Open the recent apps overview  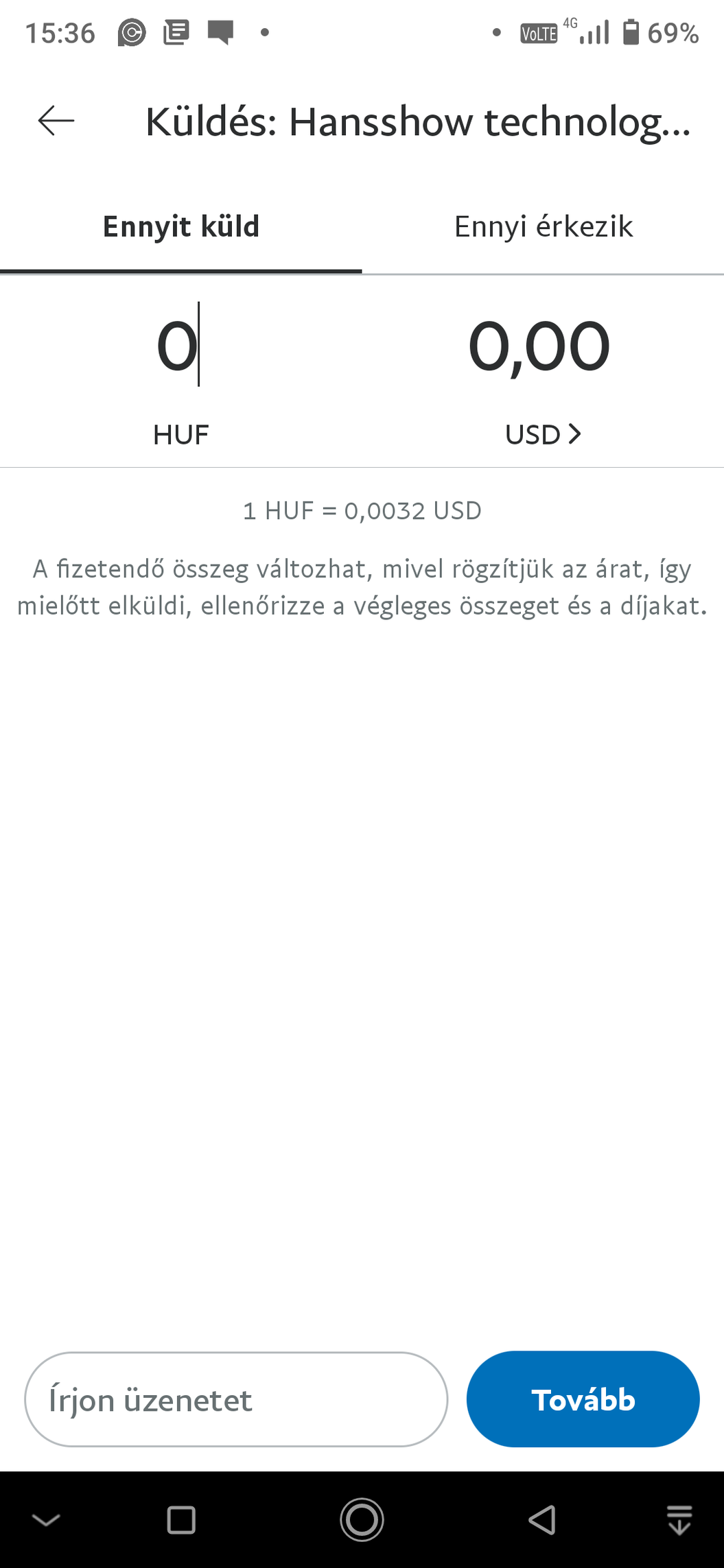tap(181, 1519)
